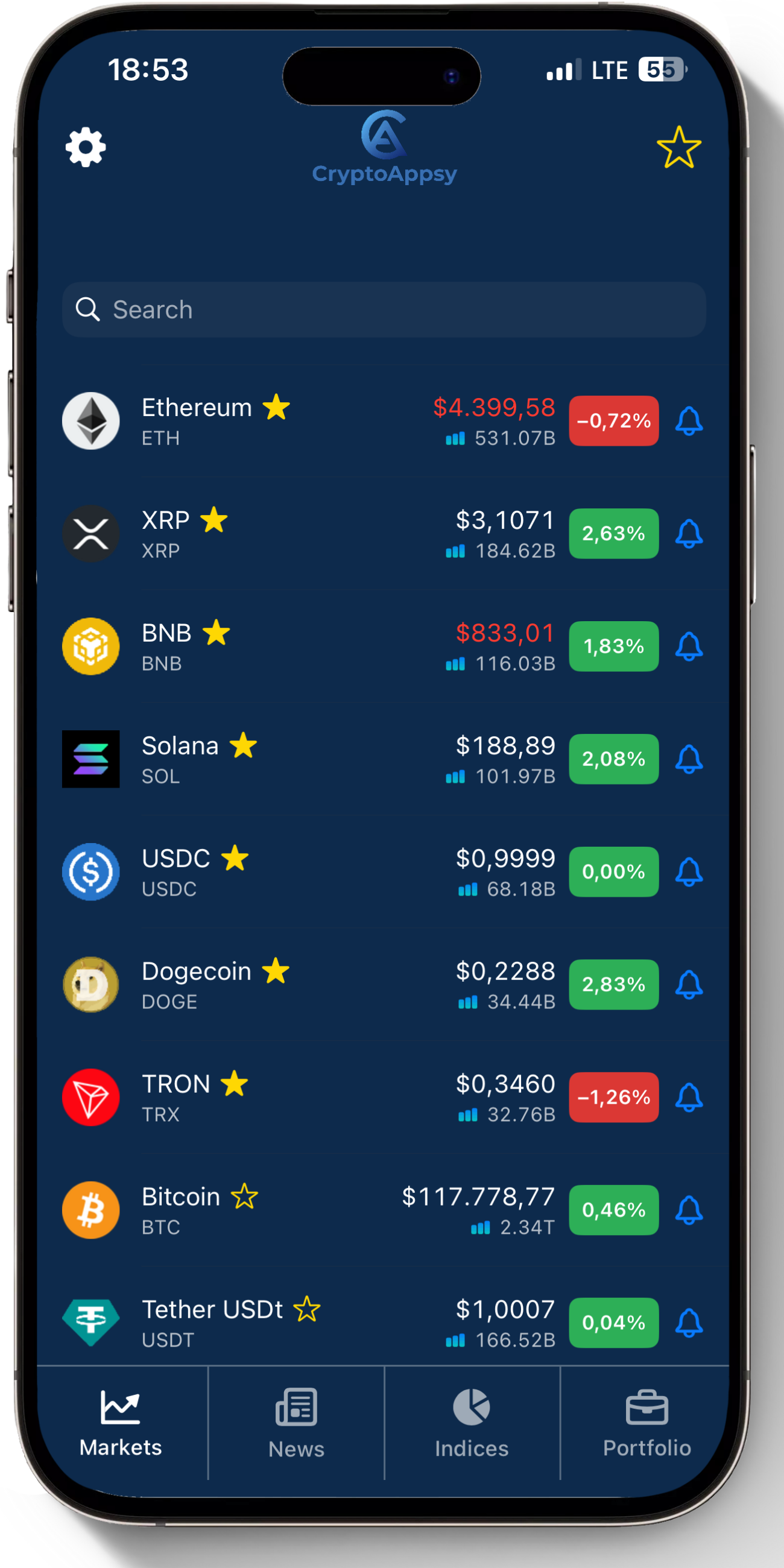This screenshot has height=1568, width=784.
Task: Tap the bell next to TRON
Action: (689, 1097)
